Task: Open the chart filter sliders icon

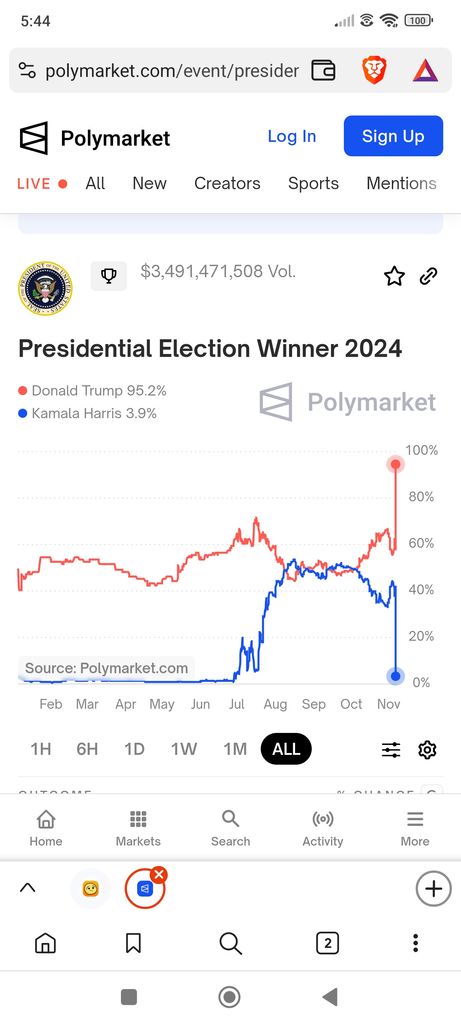Action: click(391, 750)
